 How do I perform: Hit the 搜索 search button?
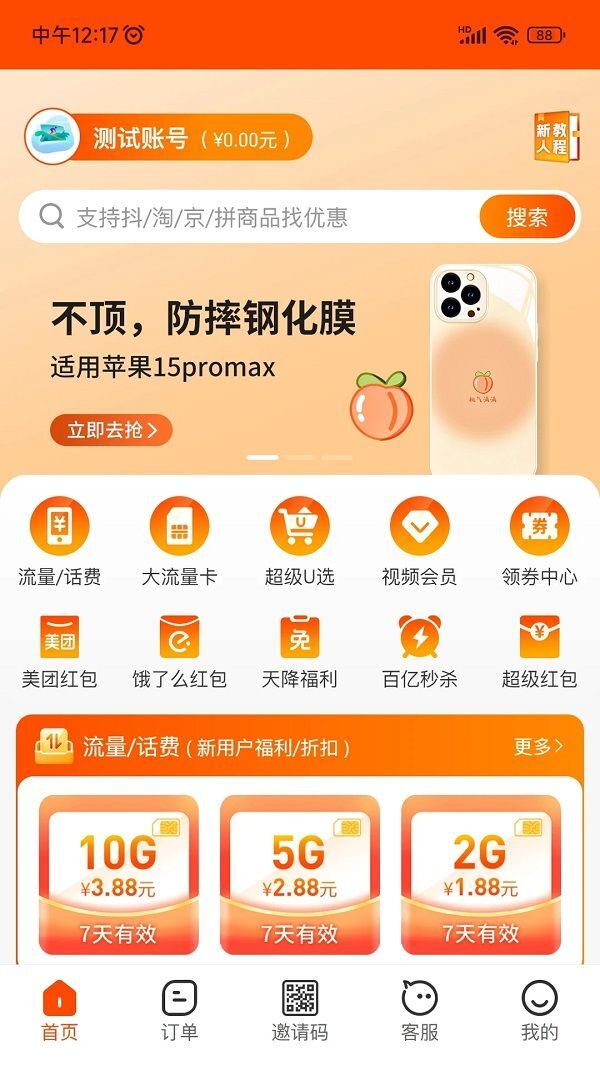(x=527, y=217)
